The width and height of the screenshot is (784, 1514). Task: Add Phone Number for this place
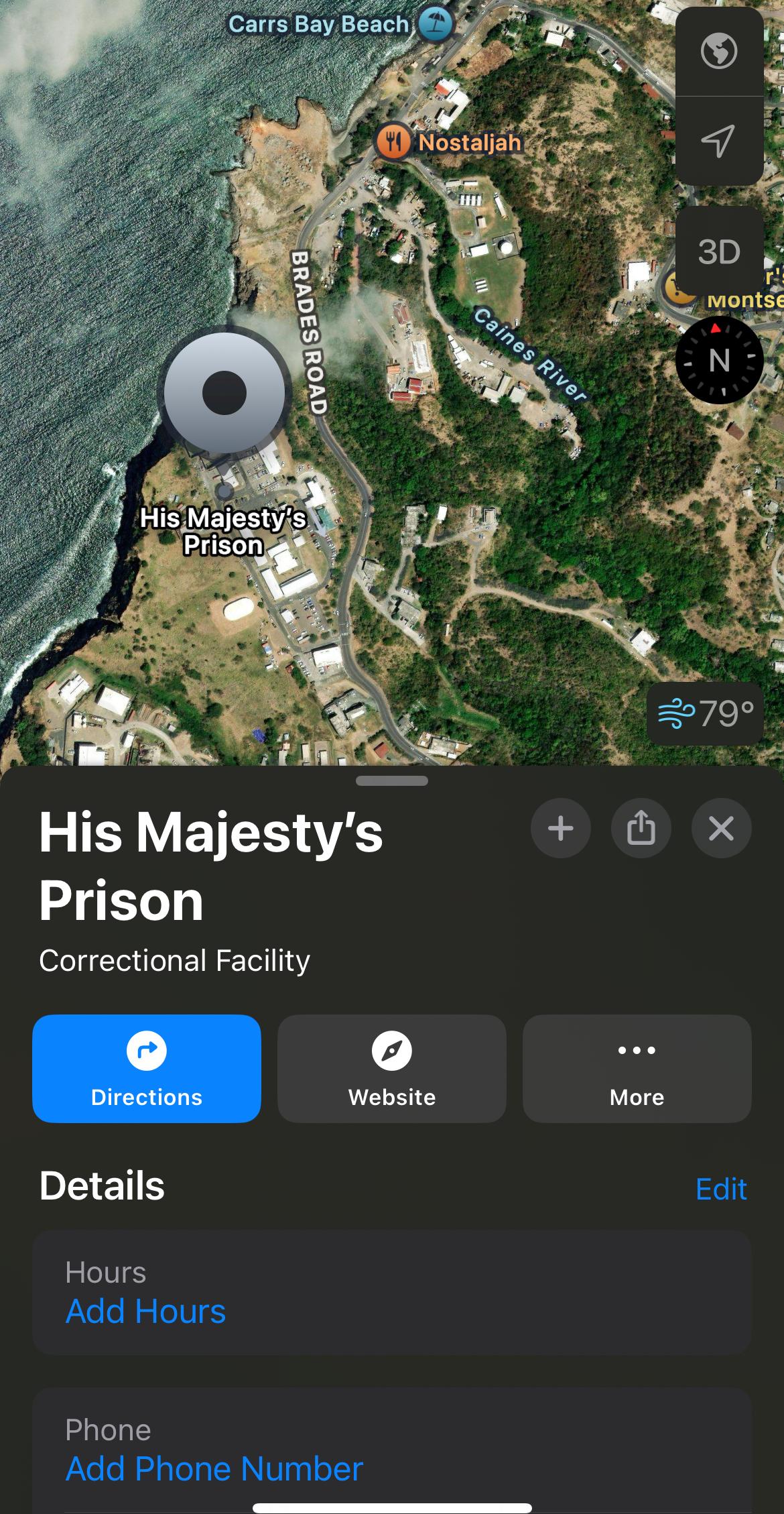(x=214, y=1468)
